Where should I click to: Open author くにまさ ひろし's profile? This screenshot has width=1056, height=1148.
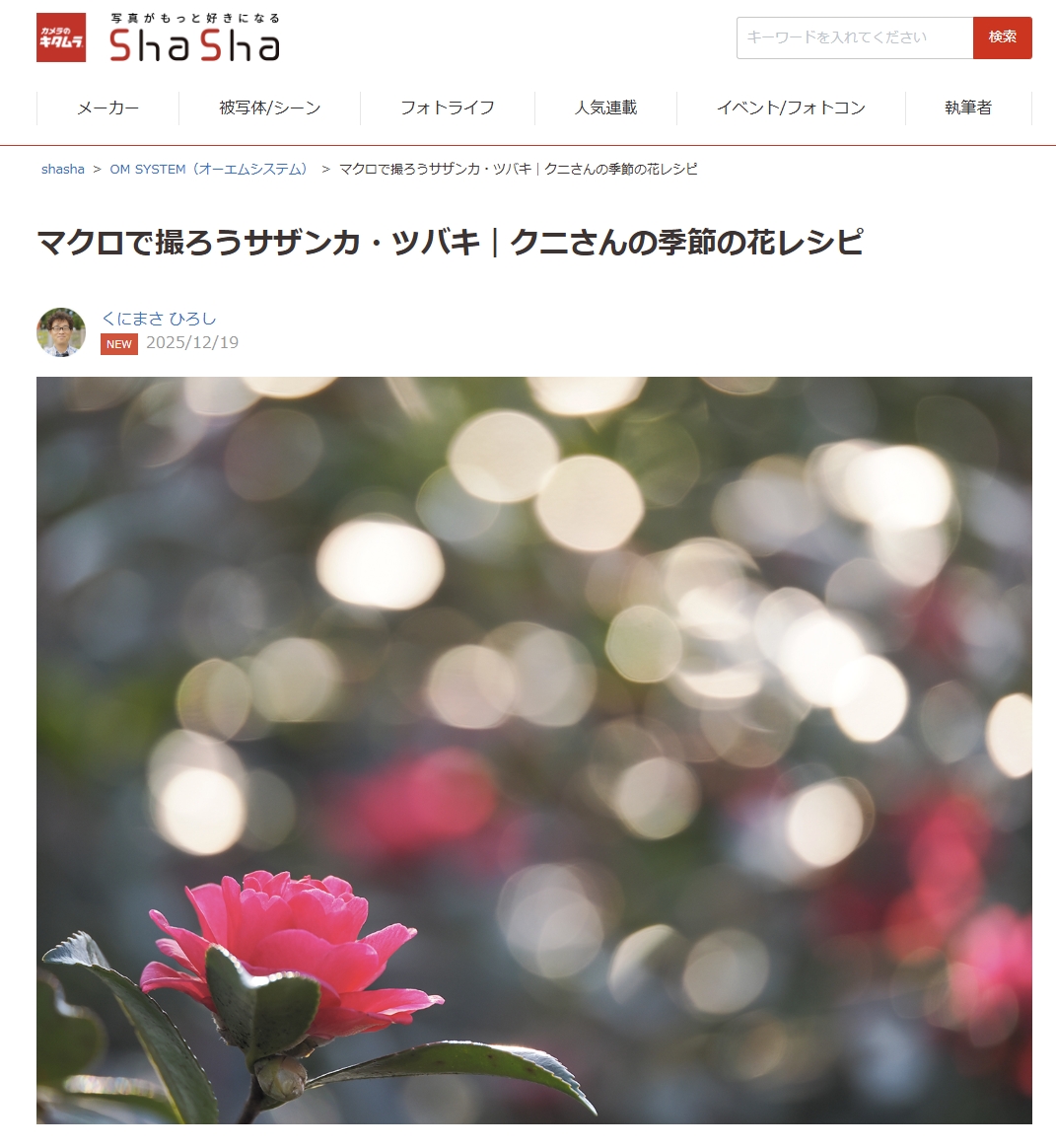(x=159, y=319)
